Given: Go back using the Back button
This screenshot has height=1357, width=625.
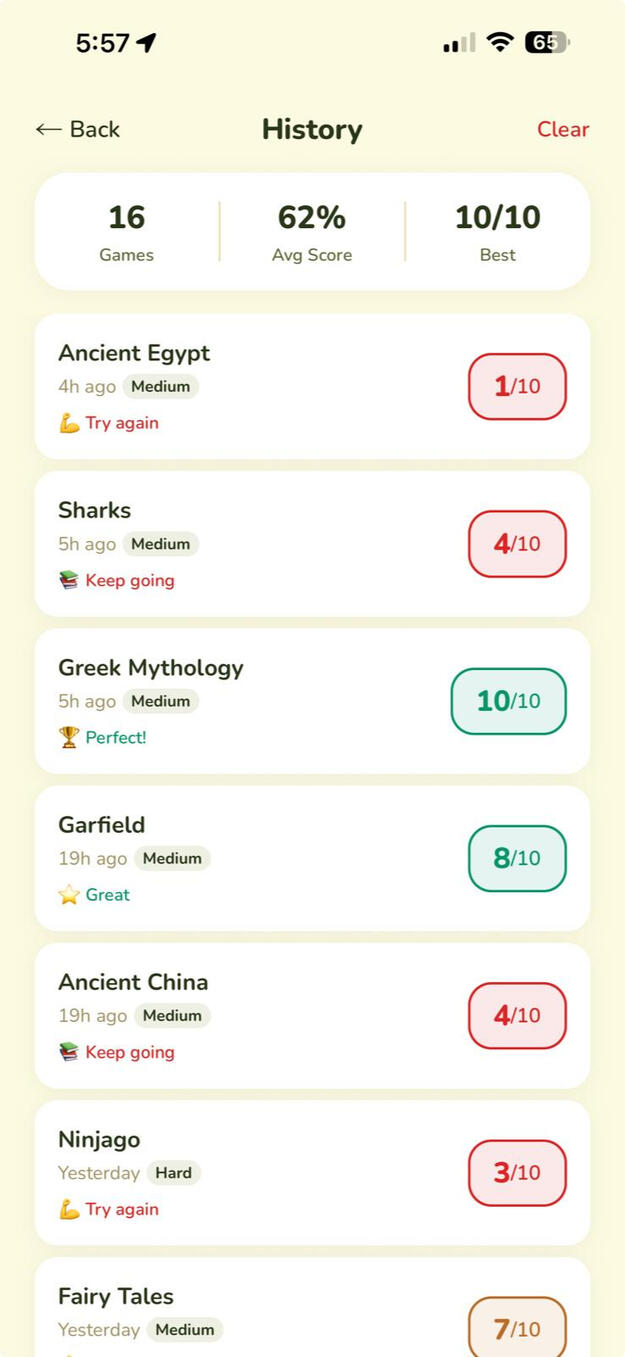Looking at the screenshot, I should pos(78,129).
